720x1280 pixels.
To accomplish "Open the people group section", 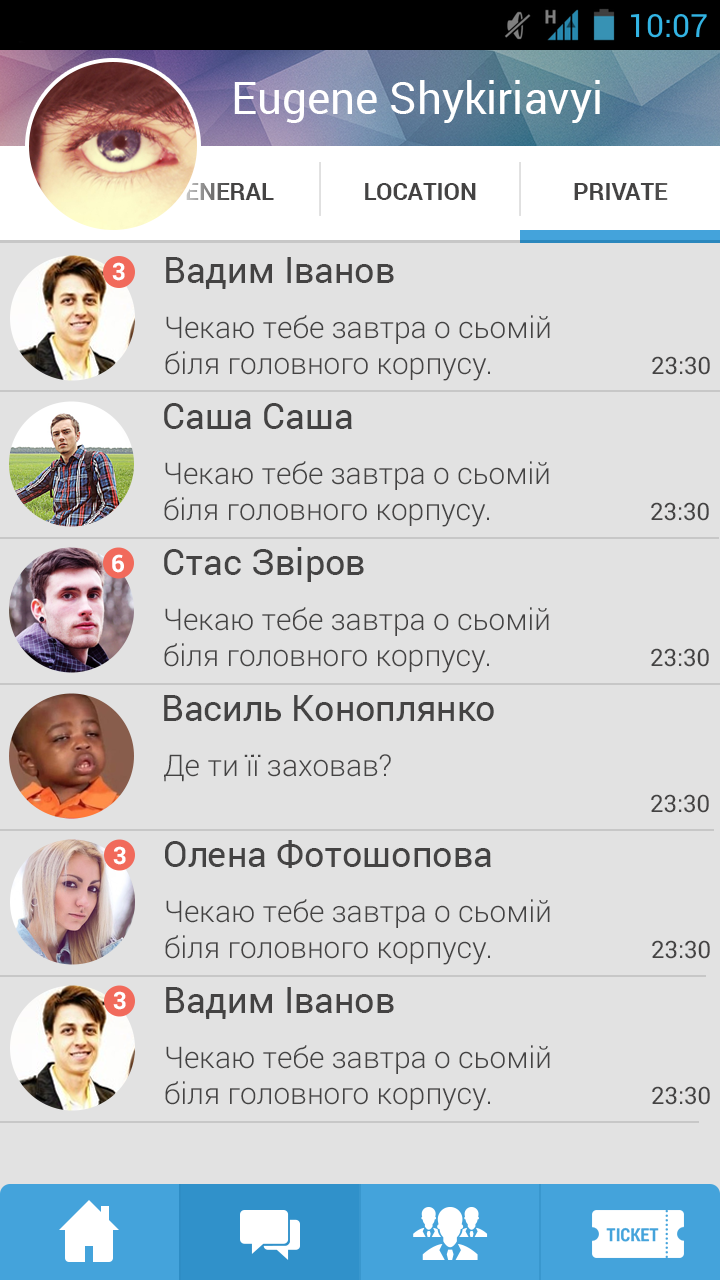I will [x=450, y=1232].
